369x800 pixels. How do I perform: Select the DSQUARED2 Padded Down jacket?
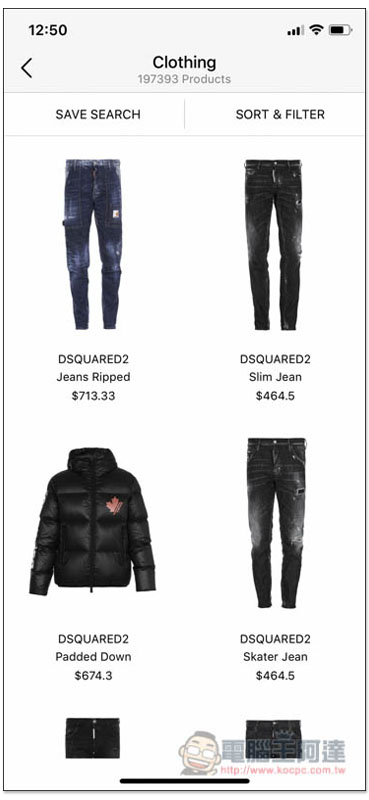coord(93,559)
